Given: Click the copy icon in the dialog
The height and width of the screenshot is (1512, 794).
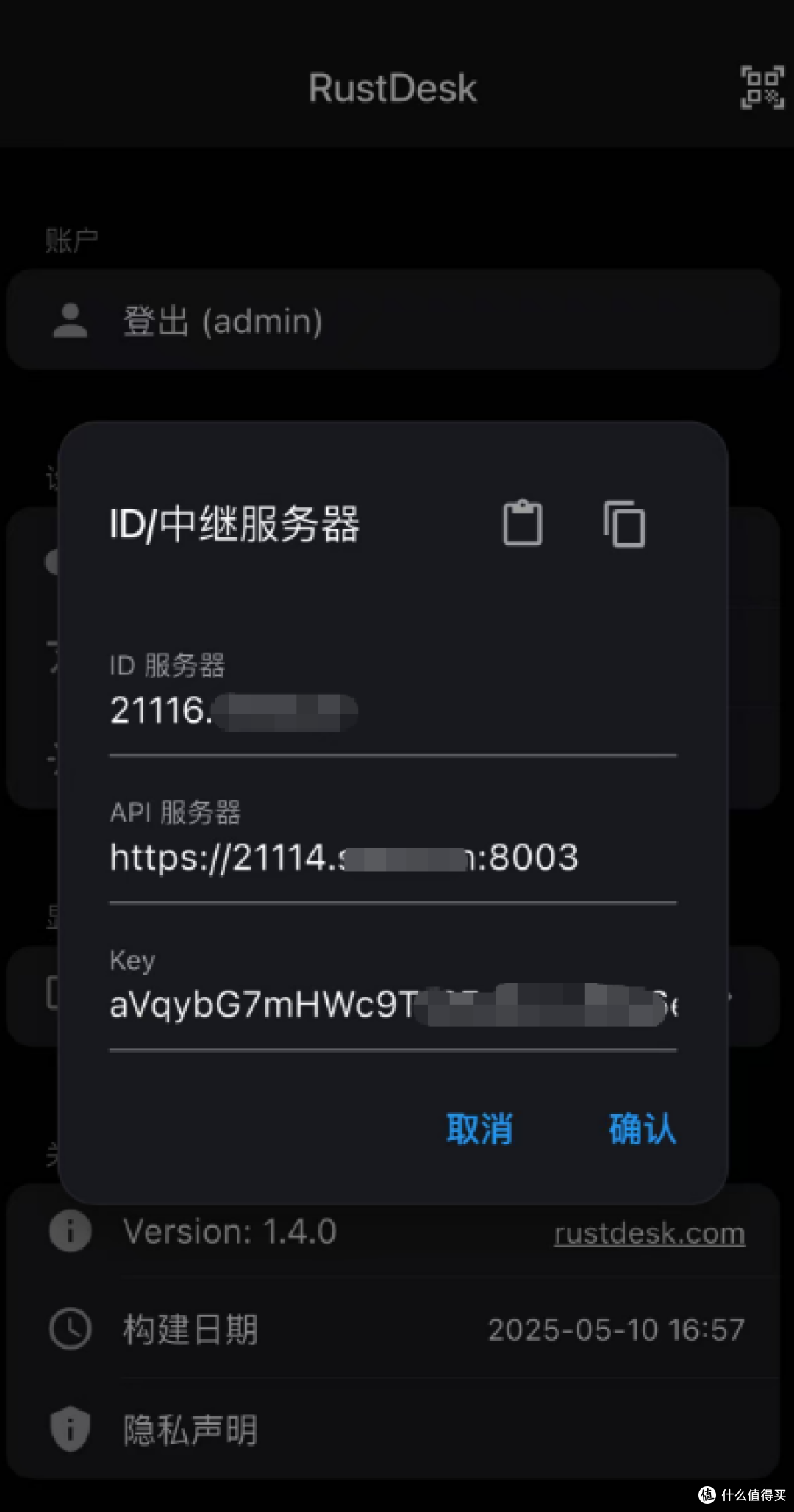Looking at the screenshot, I should pos(623,524).
